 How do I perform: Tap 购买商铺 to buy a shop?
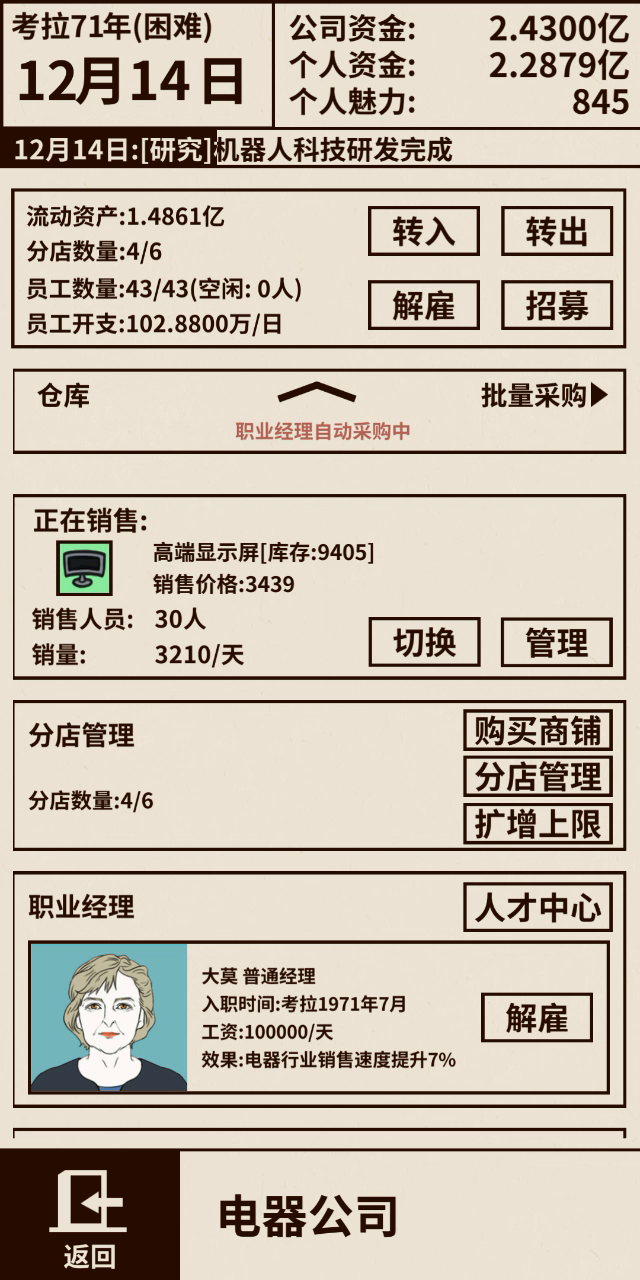pyautogui.click(x=538, y=731)
